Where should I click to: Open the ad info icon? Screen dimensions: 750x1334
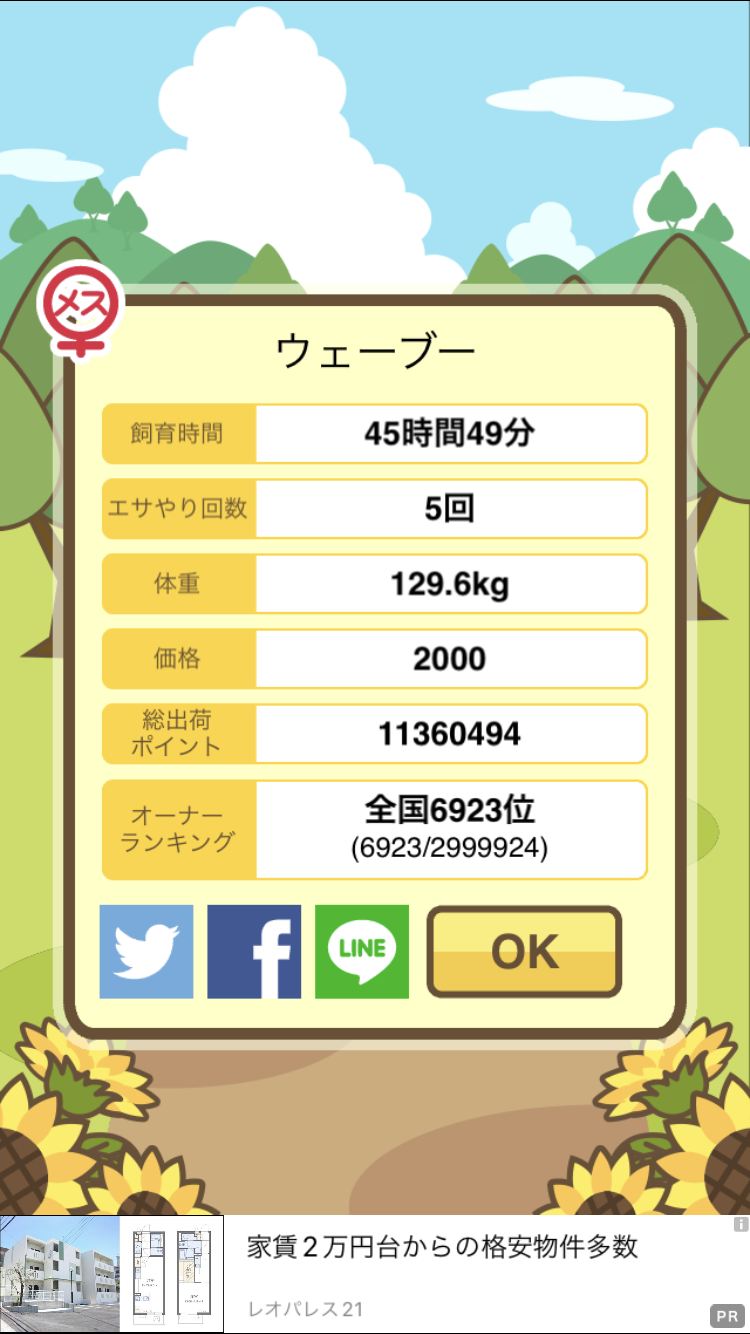point(740,1224)
